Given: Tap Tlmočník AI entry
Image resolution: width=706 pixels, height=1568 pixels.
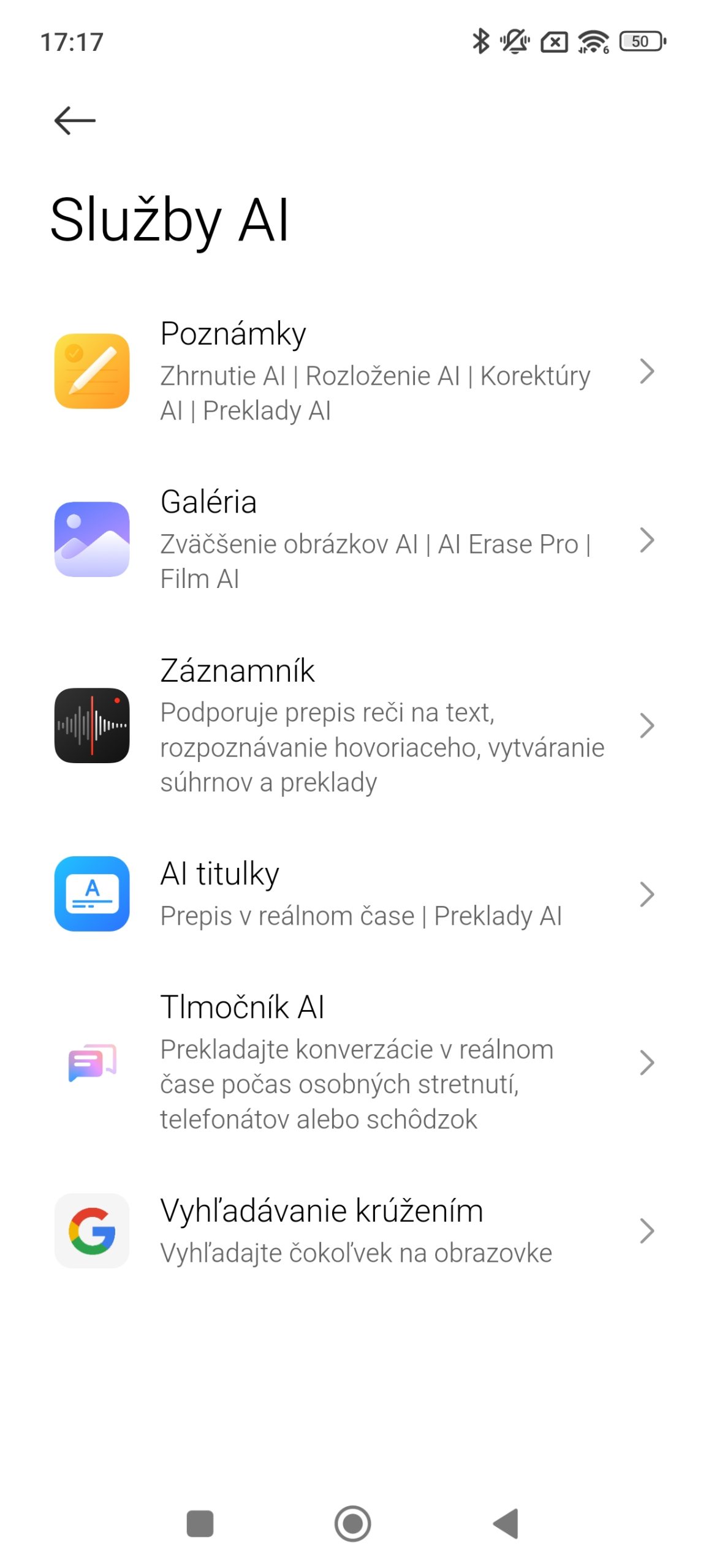Looking at the screenshot, I should pyautogui.click(x=353, y=1063).
